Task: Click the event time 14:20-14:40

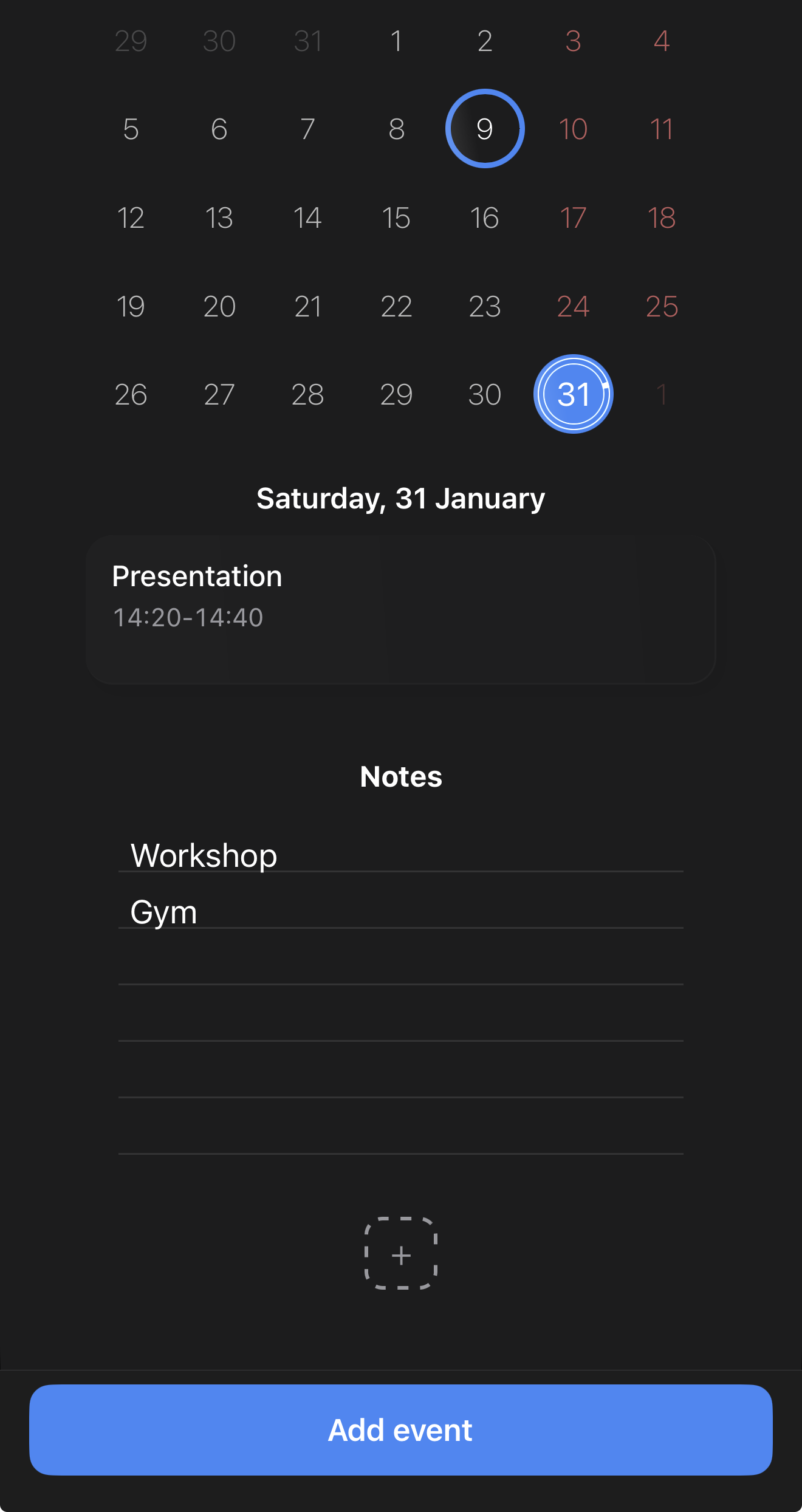Action: pyautogui.click(x=188, y=617)
